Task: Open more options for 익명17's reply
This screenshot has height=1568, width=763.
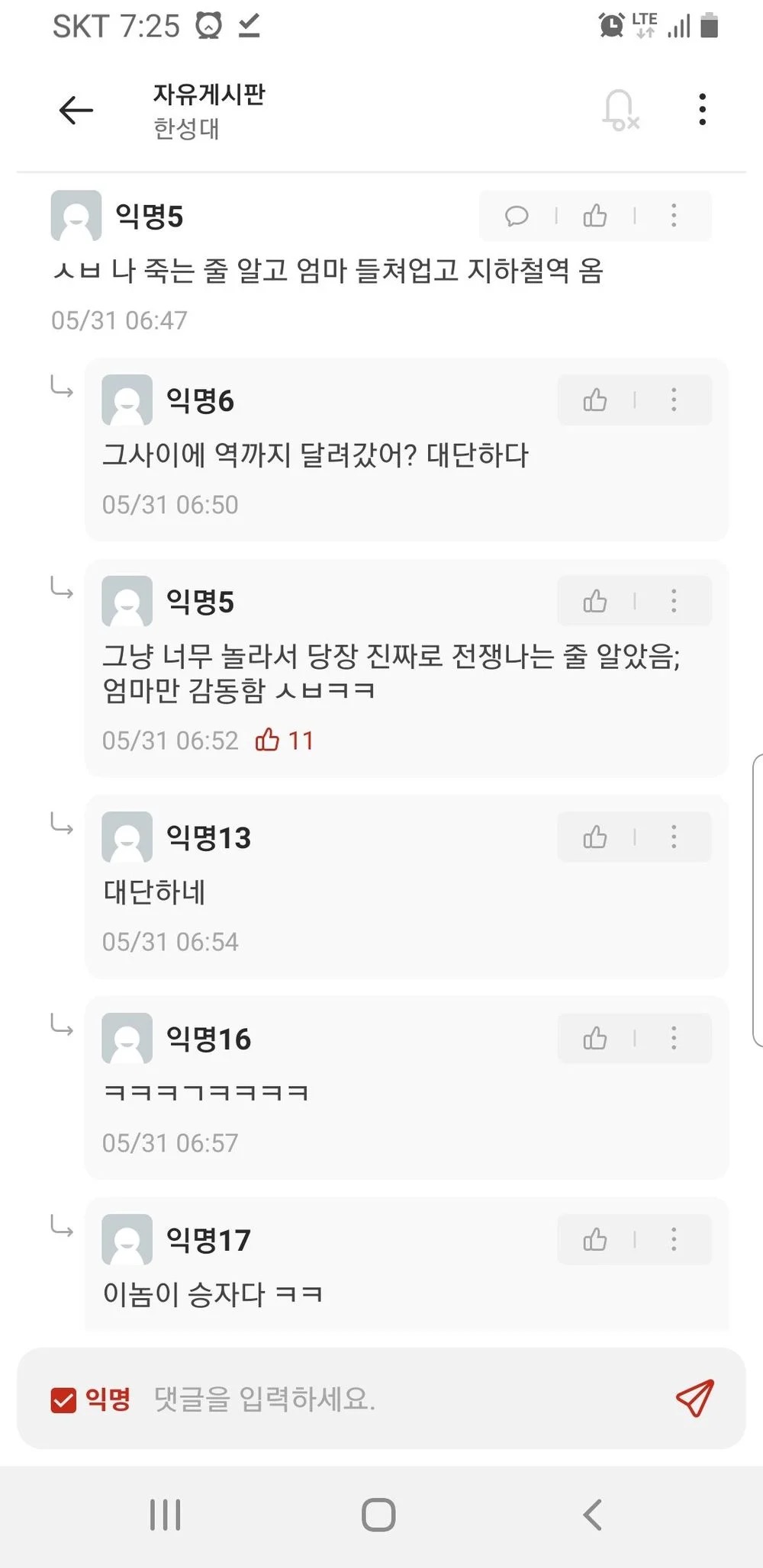Action: click(674, 1240)
